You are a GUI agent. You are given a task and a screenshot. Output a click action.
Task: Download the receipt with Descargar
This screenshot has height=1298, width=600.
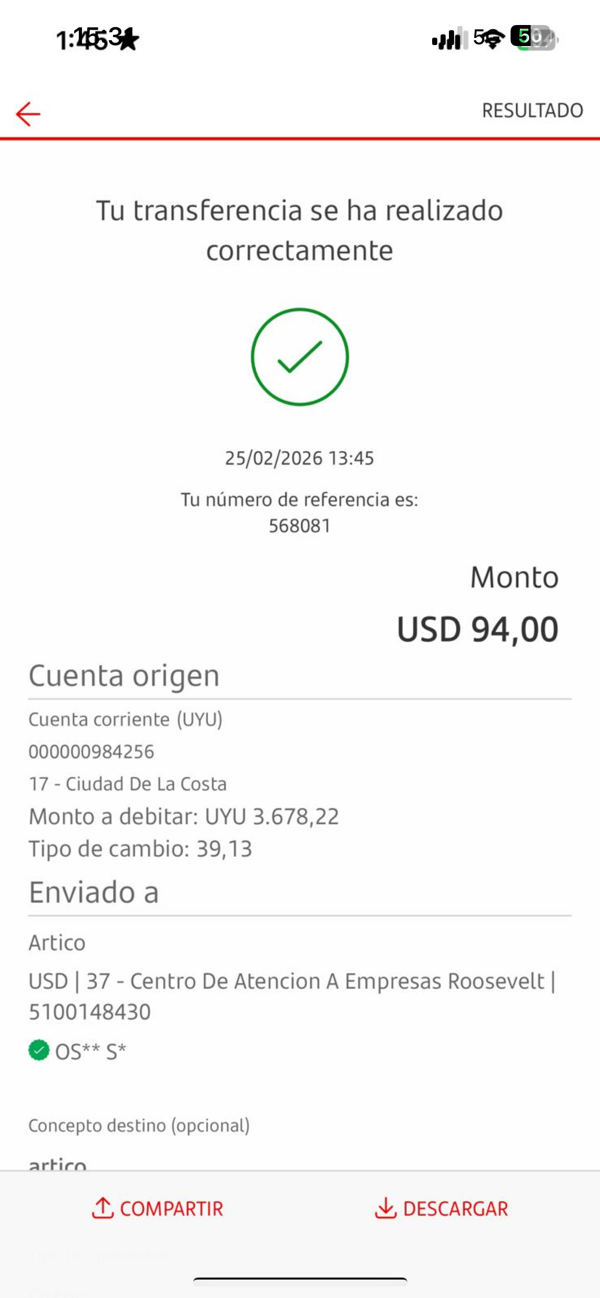(441, 1209)
